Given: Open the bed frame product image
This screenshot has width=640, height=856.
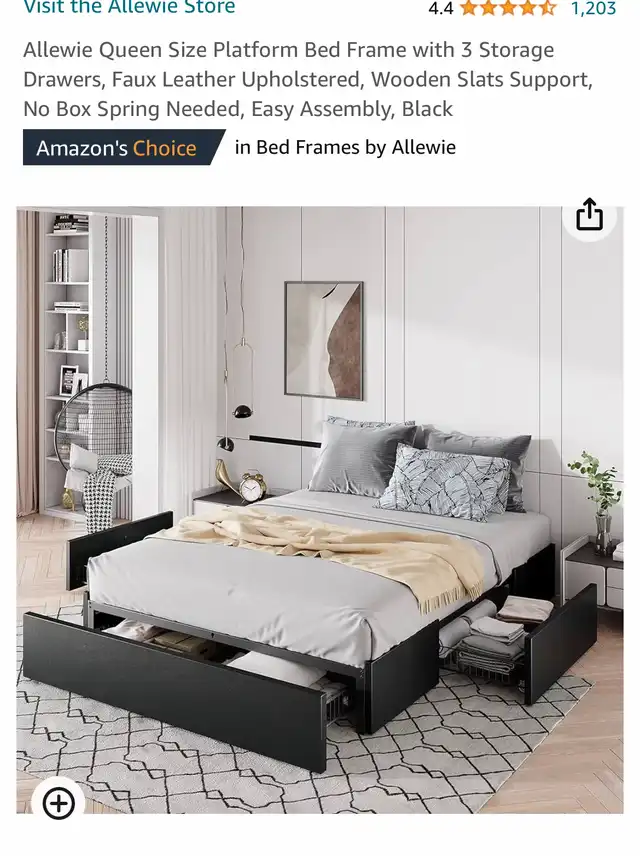Looking at the screenshot, I should click(x=320, y=510).
